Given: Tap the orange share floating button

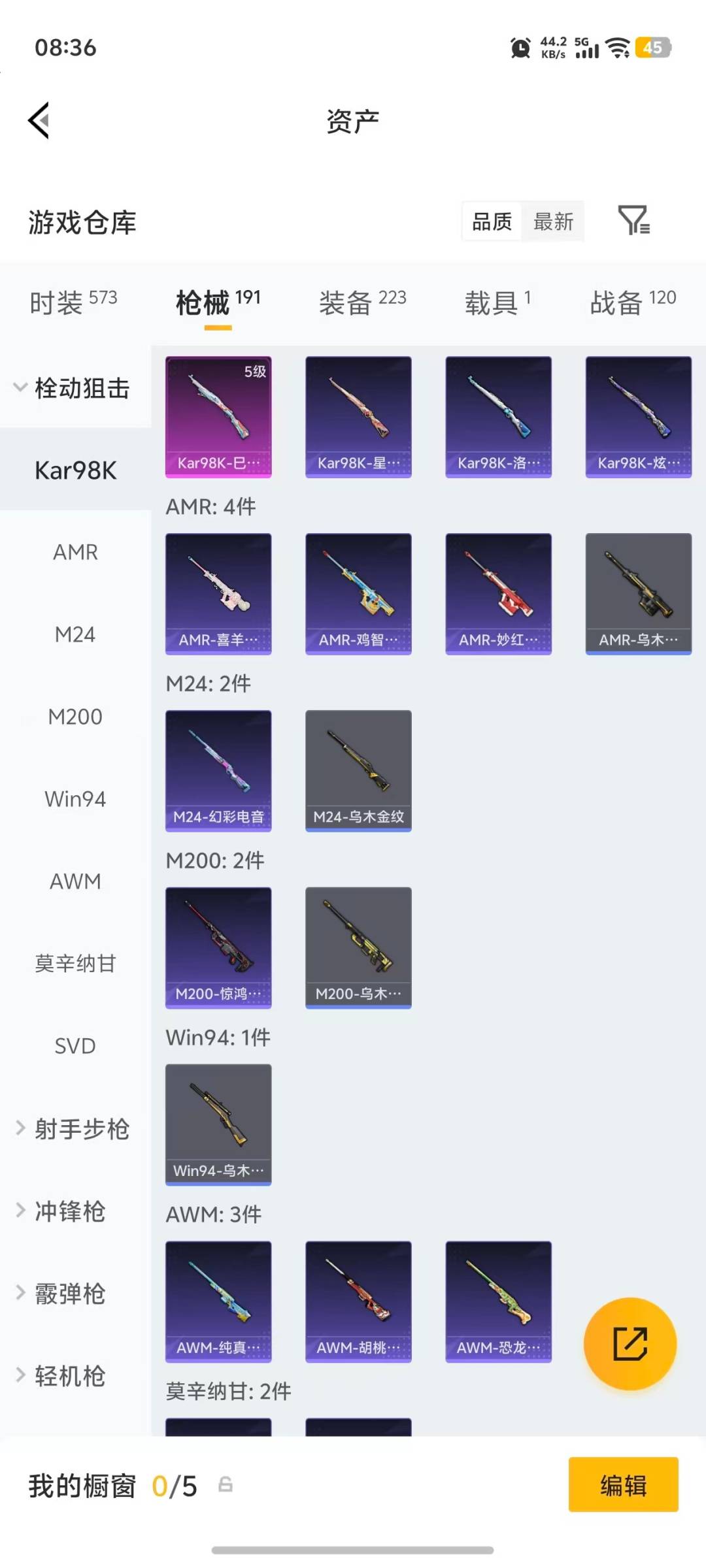Looking at the screenshot, I should (630, 1343).
